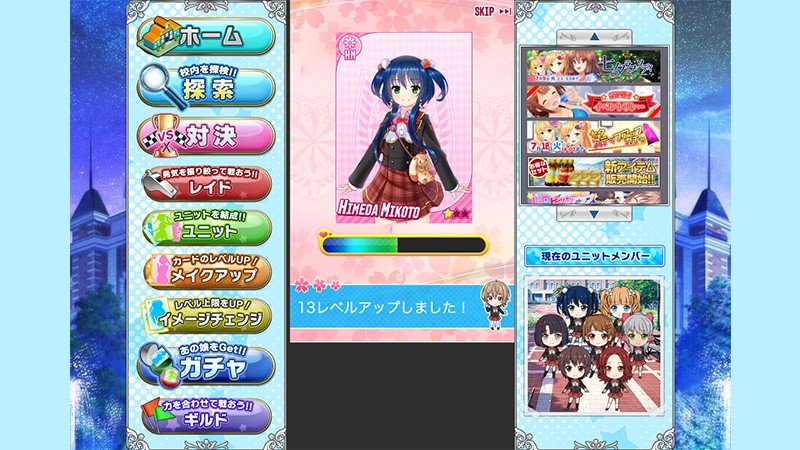Tap the 13レベルアップしました message box
Image resolution: width=800 pixels, height=450 pixels.
coord(400,307)
